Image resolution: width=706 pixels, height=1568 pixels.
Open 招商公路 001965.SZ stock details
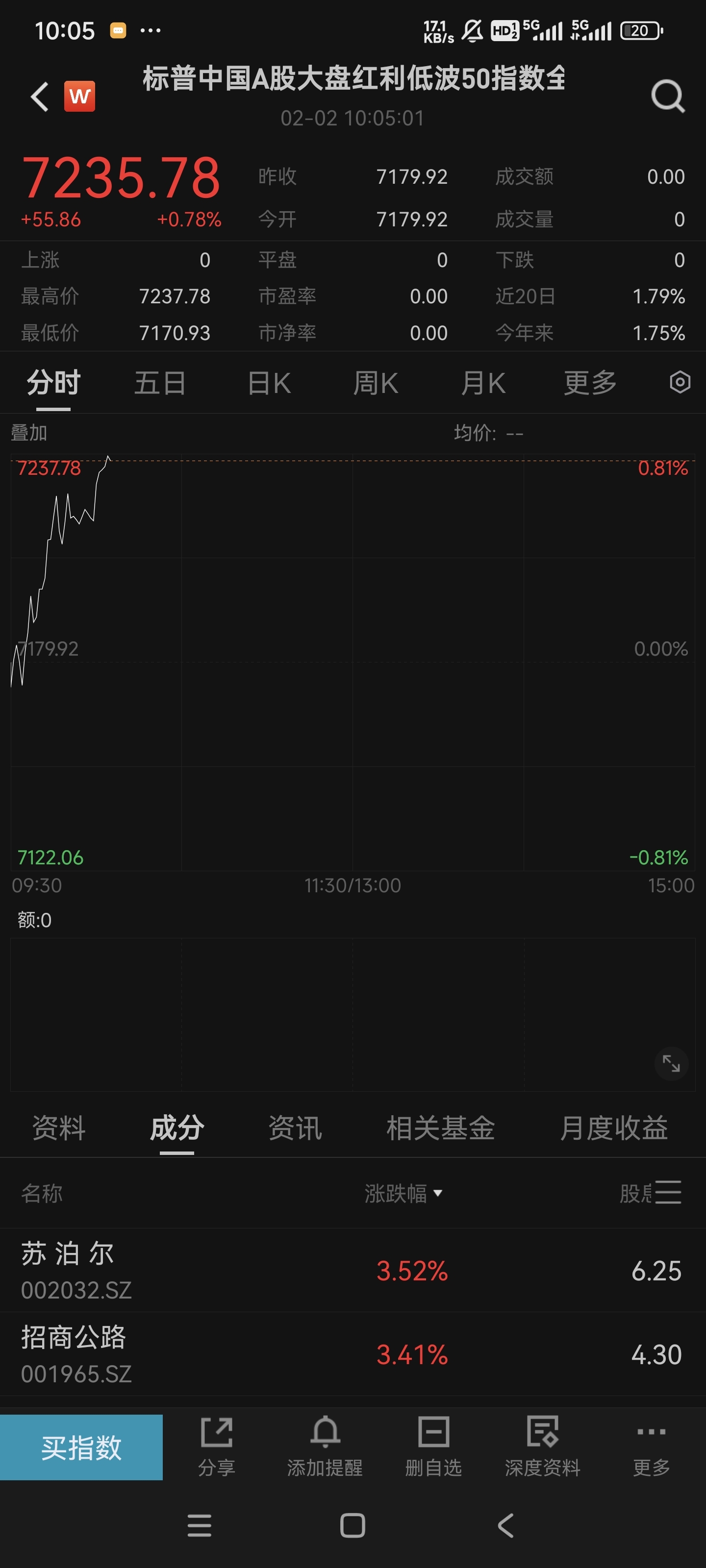coord(76,1354)
